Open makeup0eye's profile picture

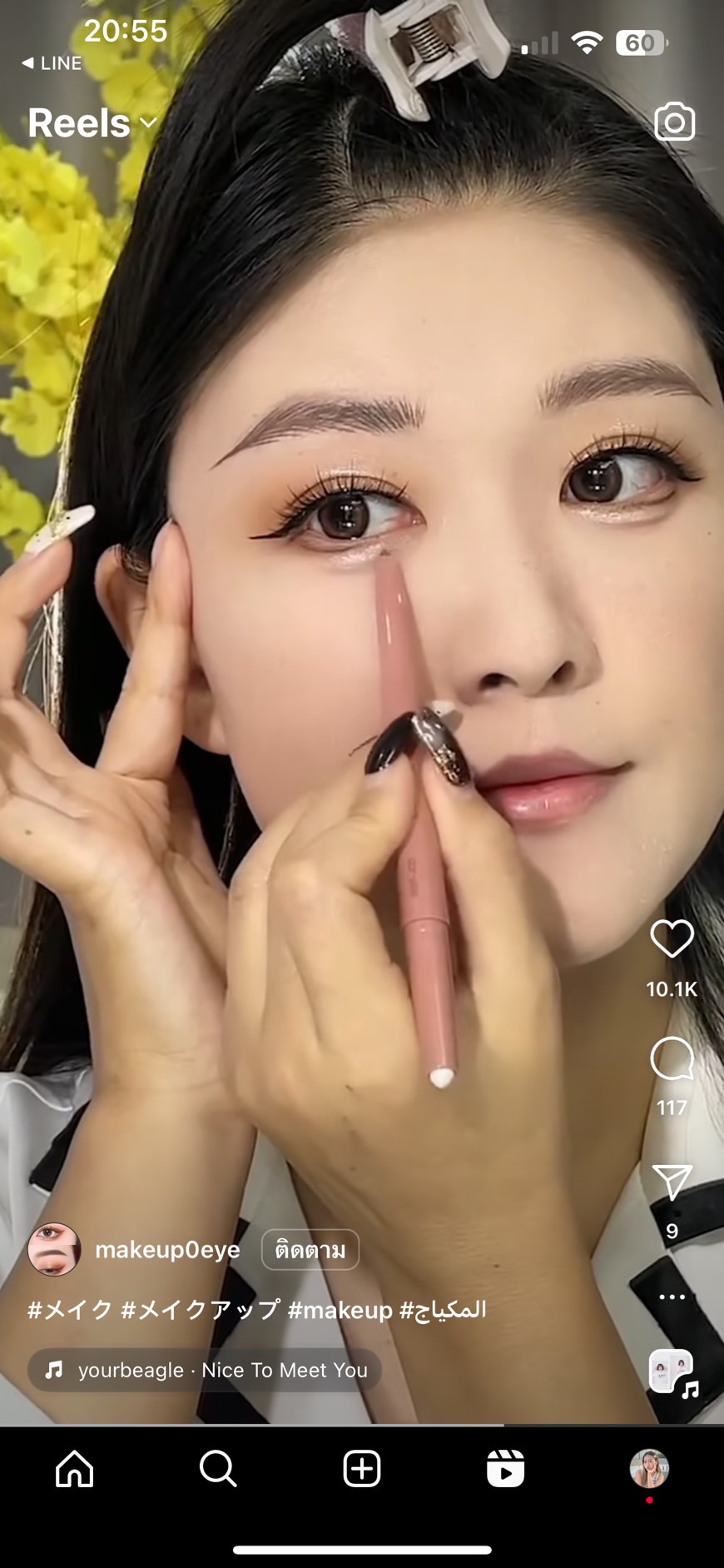click(54, 1249)
